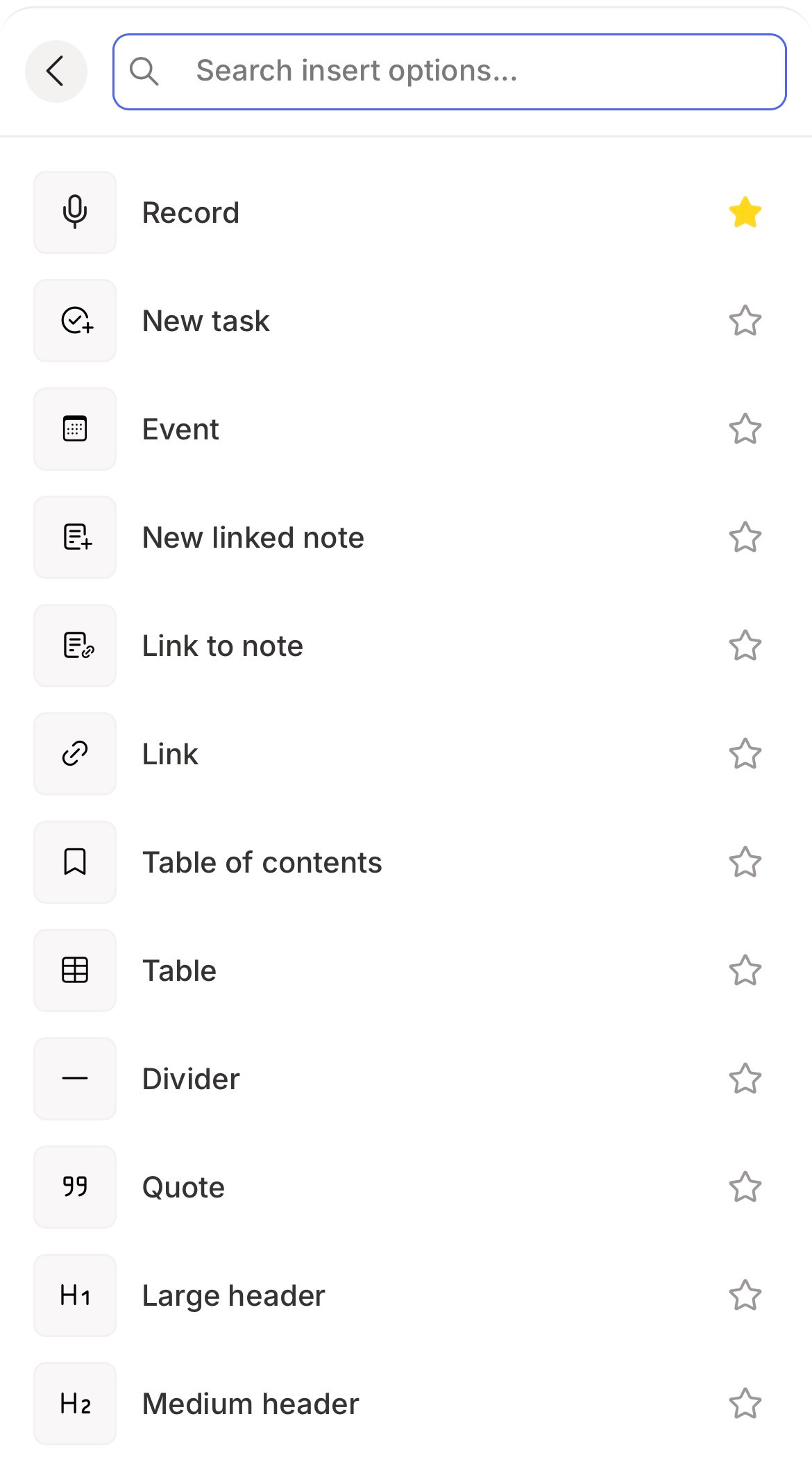Insert a Table

(x=179, y=970)
